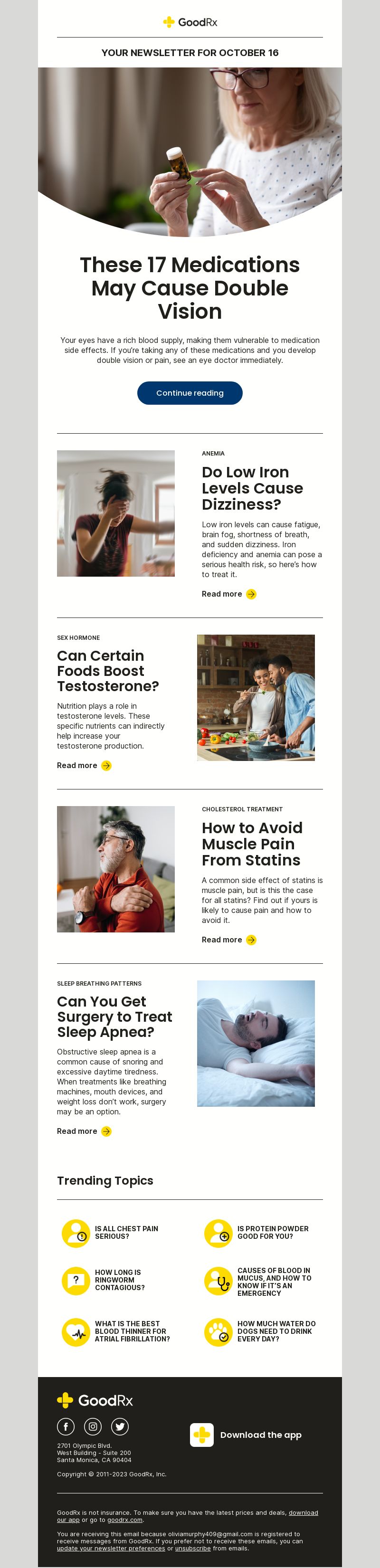Open Is Protein Powder Good For You topic
The image size is (380, 1568).
click(x=272, y=1233)
